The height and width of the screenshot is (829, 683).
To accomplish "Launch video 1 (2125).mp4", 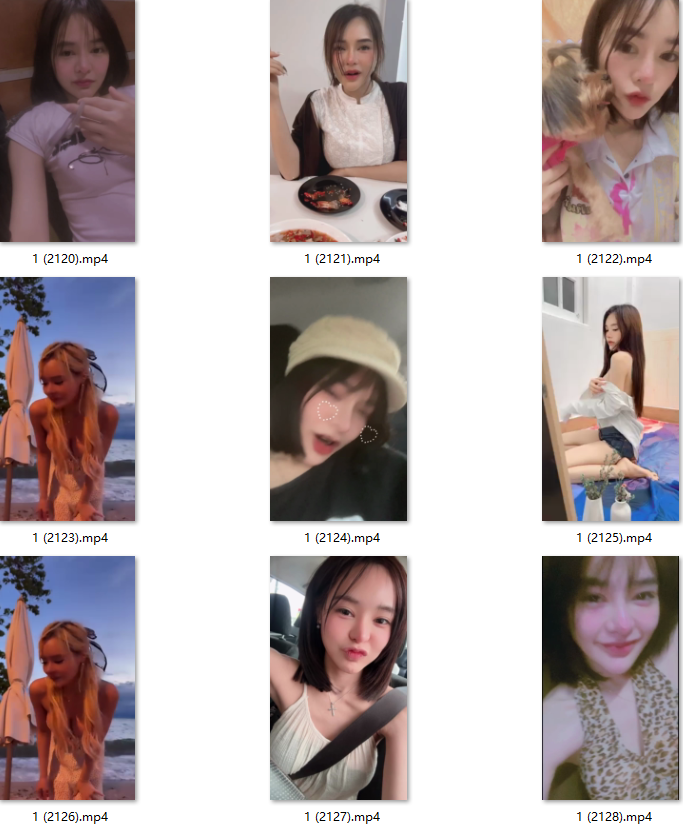I will click(x=610, y=399).
